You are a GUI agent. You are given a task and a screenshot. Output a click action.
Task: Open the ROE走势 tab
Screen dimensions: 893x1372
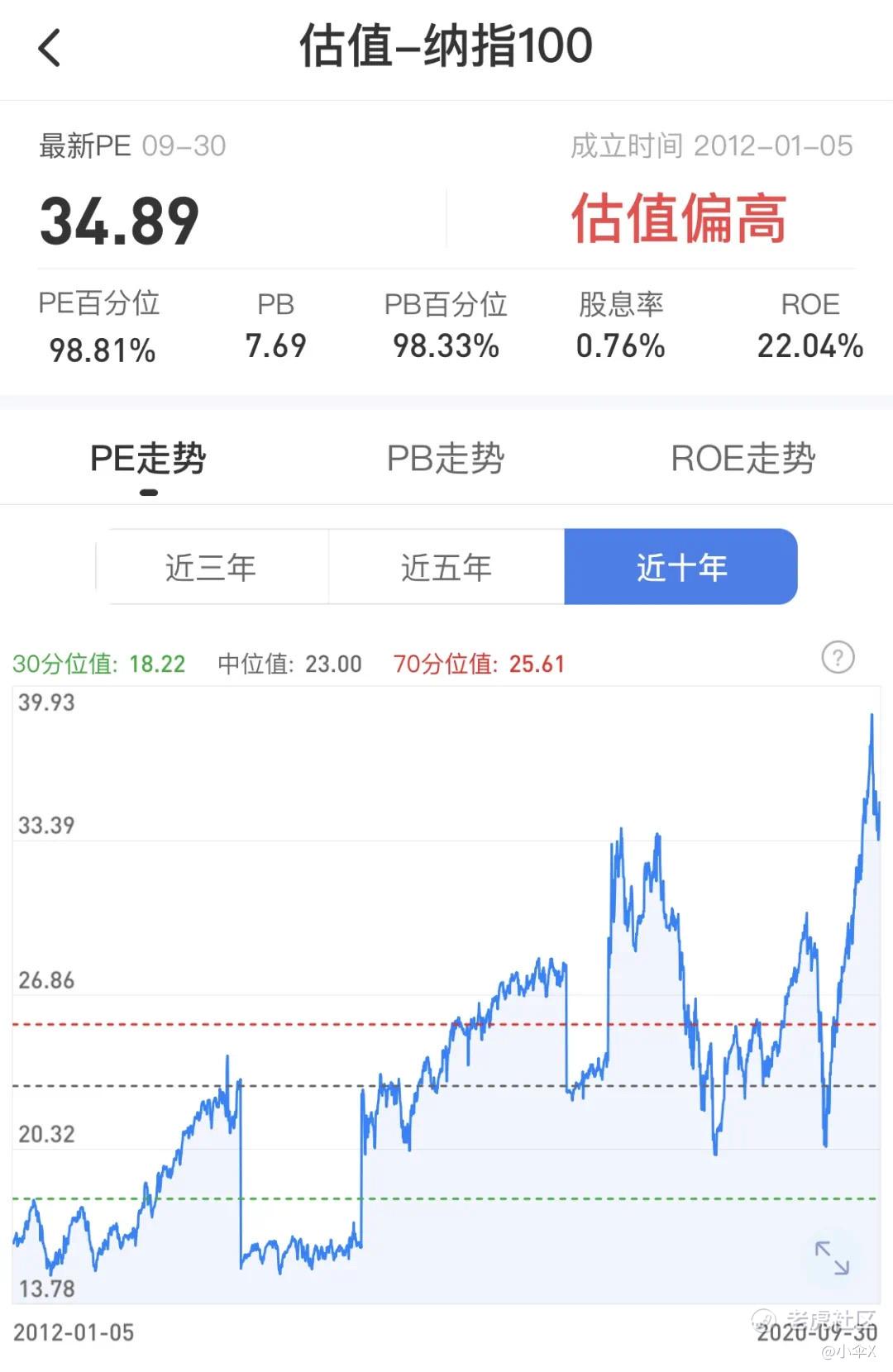(x=743, y=459)
